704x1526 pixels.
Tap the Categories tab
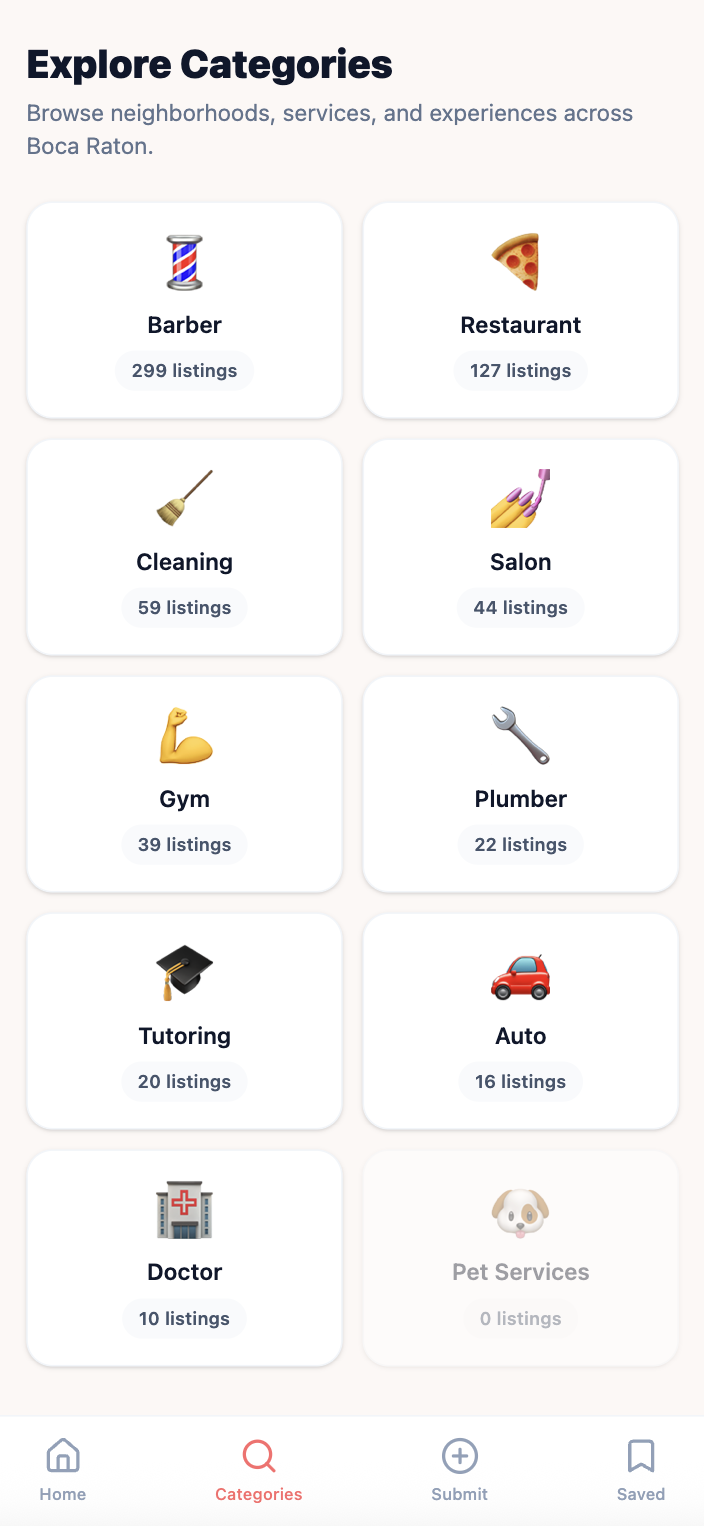click(x=259, y=1470)
